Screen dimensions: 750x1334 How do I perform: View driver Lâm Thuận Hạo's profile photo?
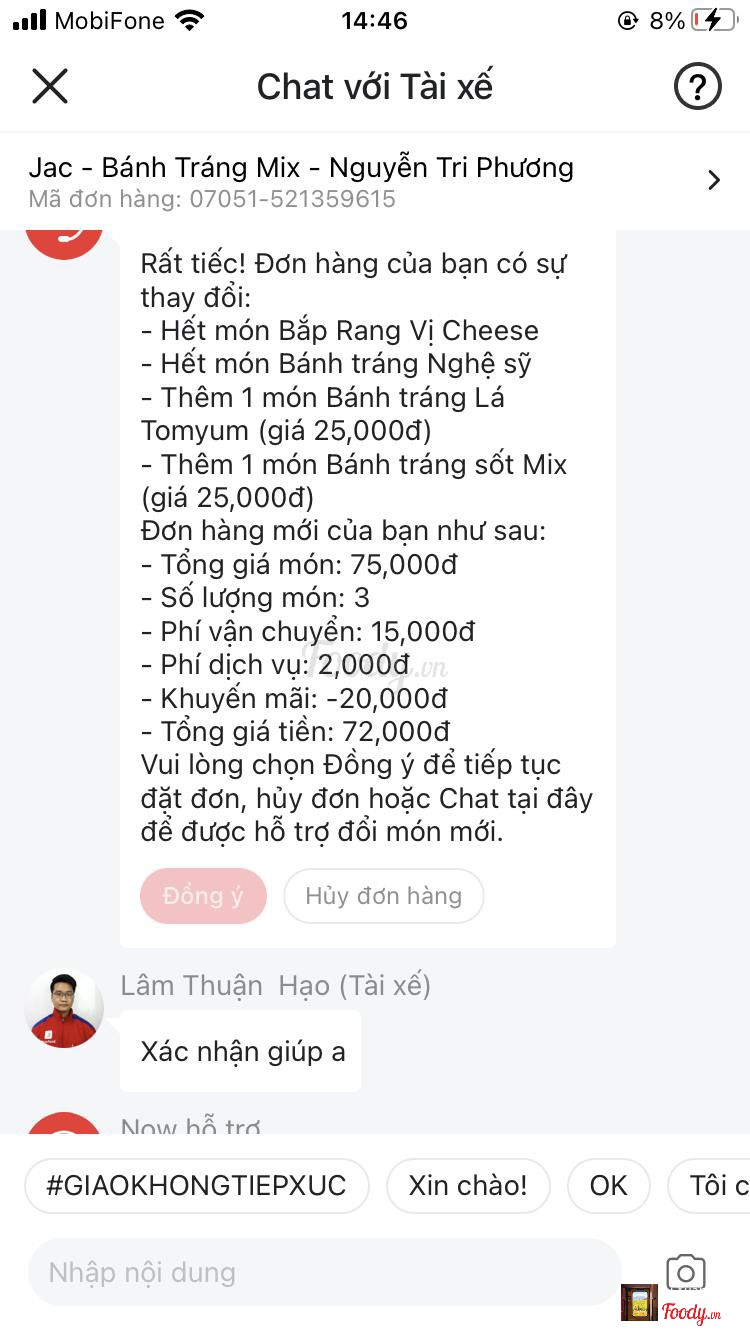64,1009
